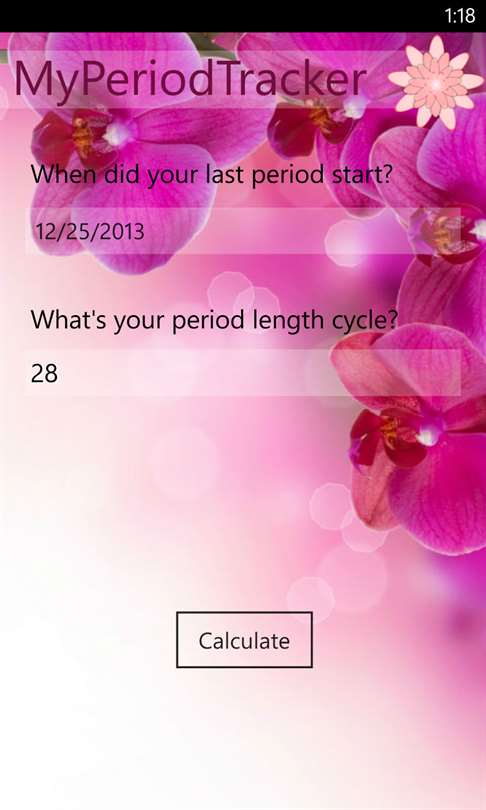The height and width of the screenshot is (810, 486).
Task: Open the last period start date picker
Action: pyautogui.click(x=243, y=231)
